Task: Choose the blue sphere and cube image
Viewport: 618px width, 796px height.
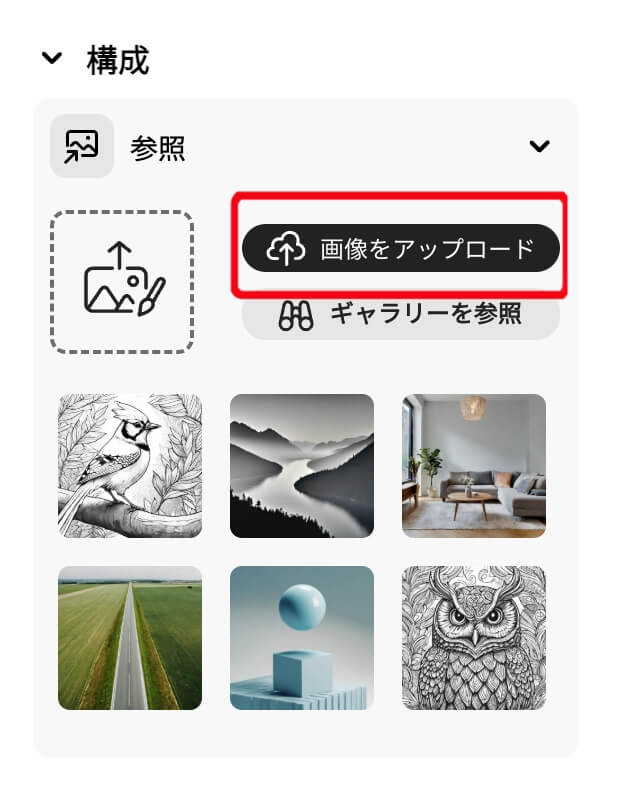Action: pos(302,638)
